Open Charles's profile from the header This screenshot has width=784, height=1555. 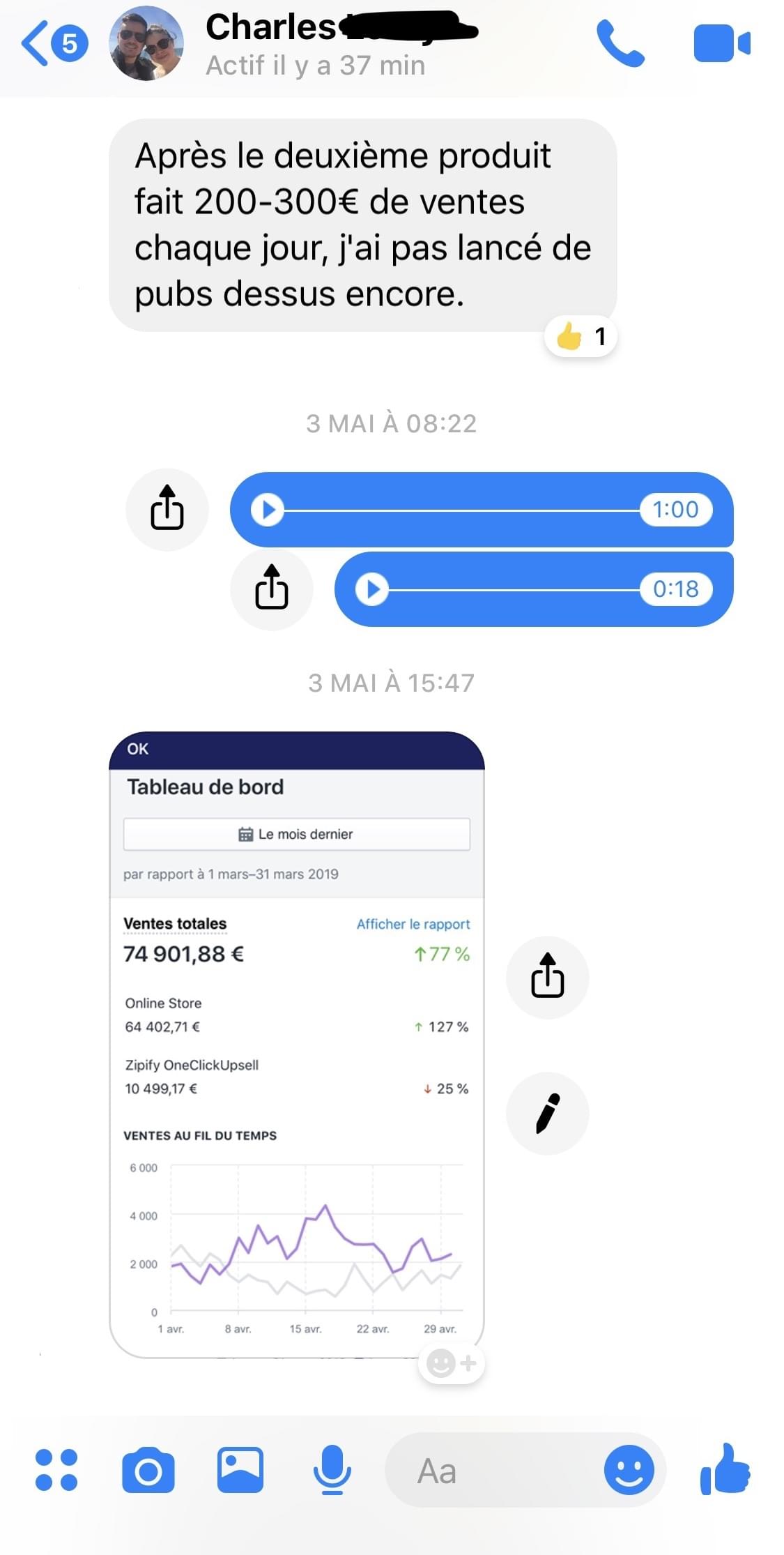(146, 43)
